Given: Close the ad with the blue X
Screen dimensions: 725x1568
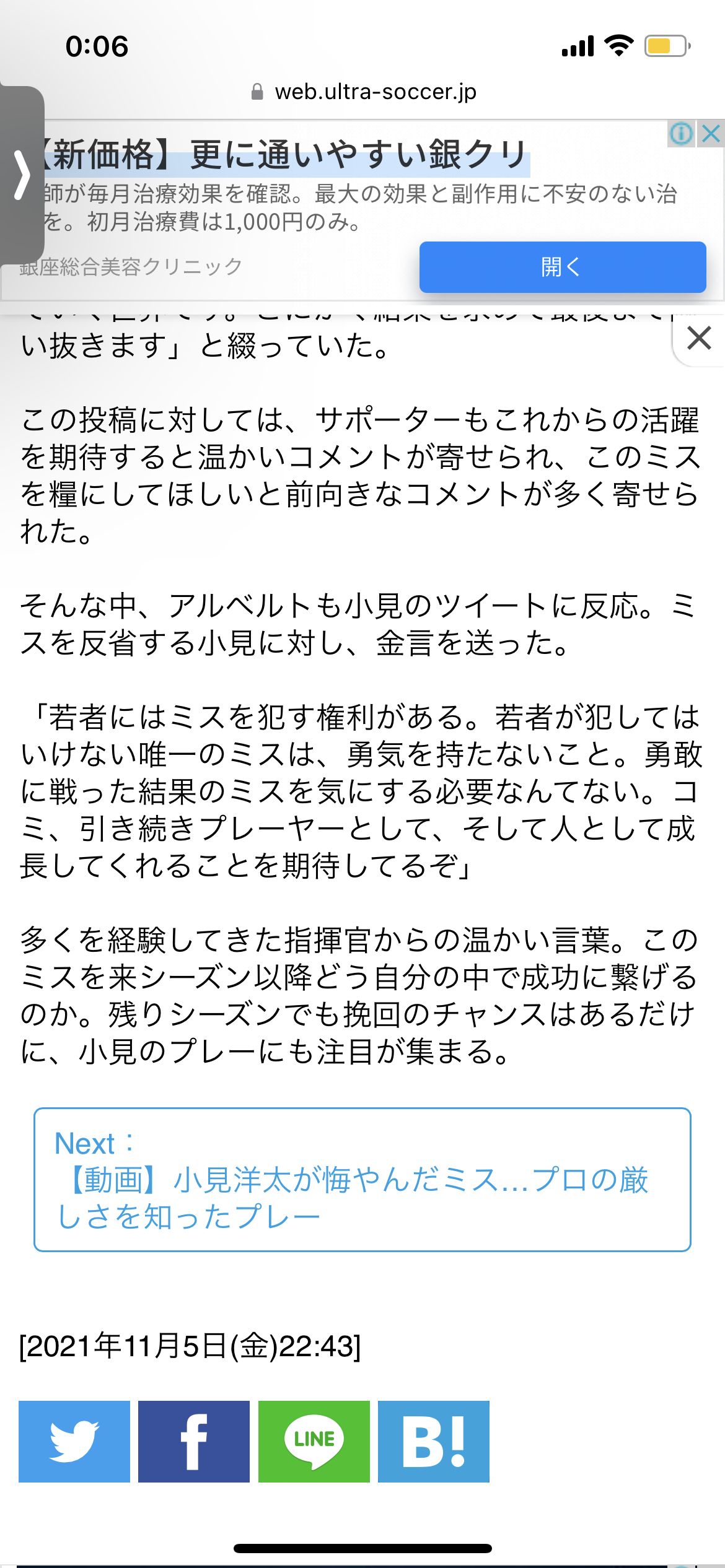Looking at the screenshot, I should coord(711,133).
